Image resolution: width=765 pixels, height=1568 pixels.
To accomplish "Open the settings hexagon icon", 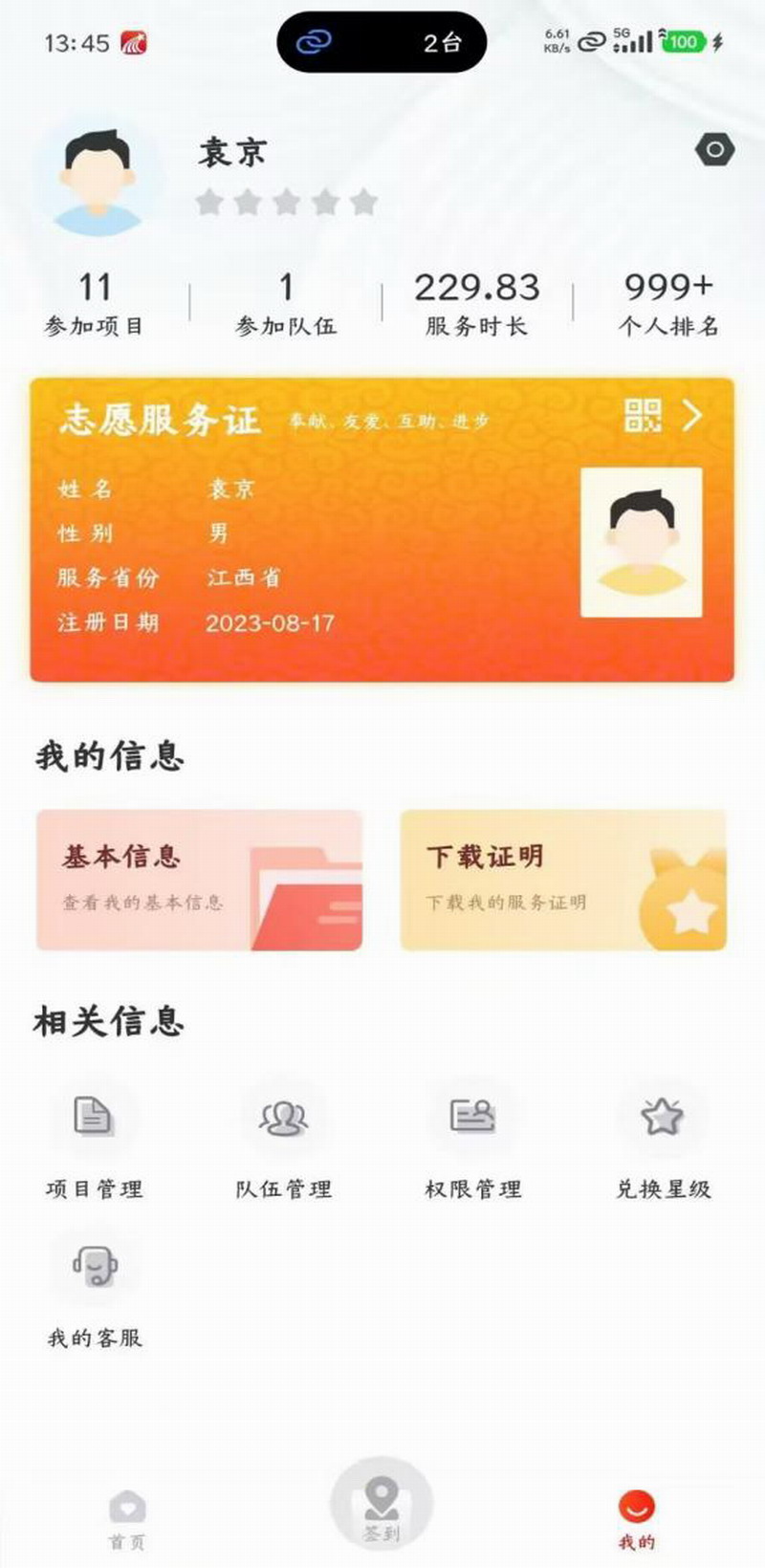I will (714, 150).
